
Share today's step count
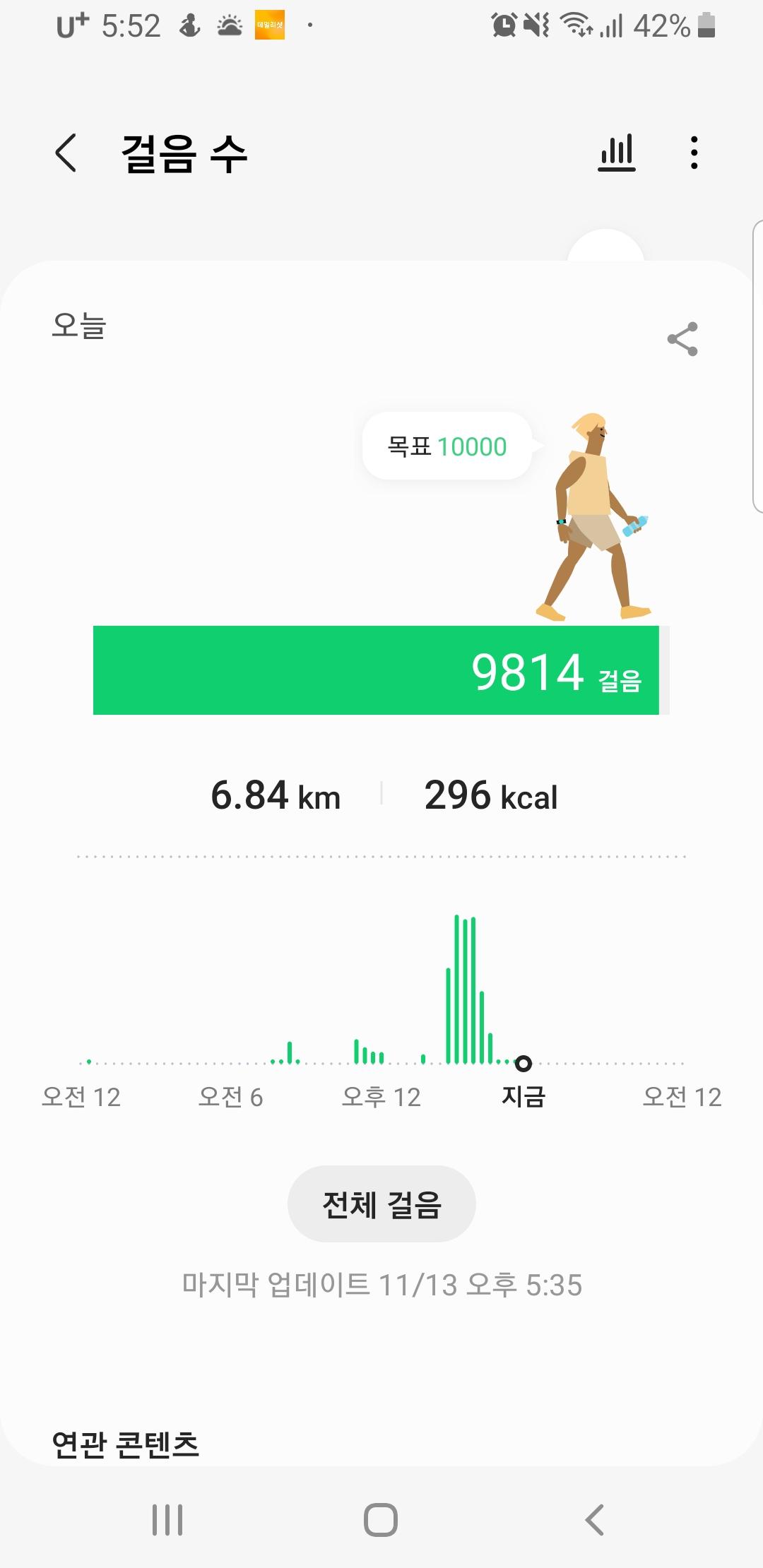point(682,339)
